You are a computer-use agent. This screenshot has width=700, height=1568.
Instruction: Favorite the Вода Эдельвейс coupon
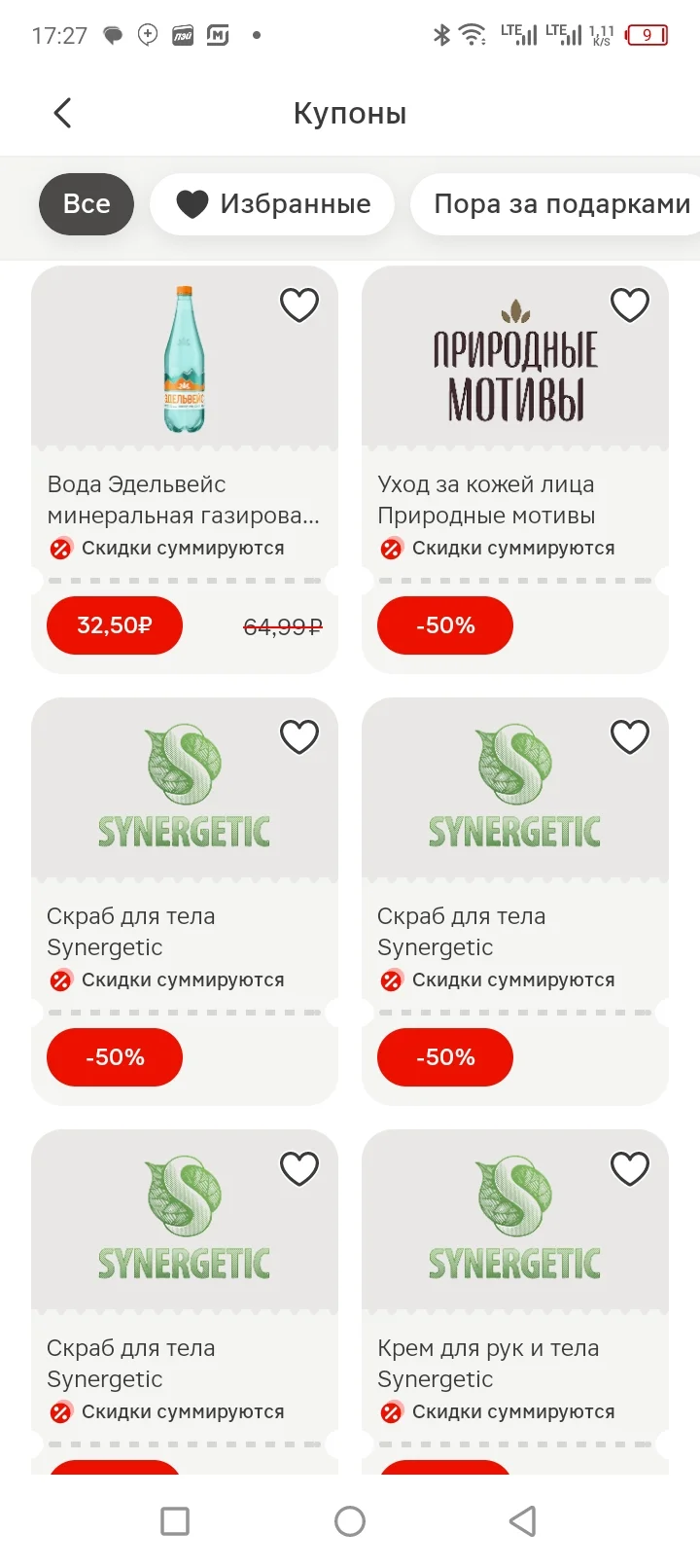click(x=299, y=305)
